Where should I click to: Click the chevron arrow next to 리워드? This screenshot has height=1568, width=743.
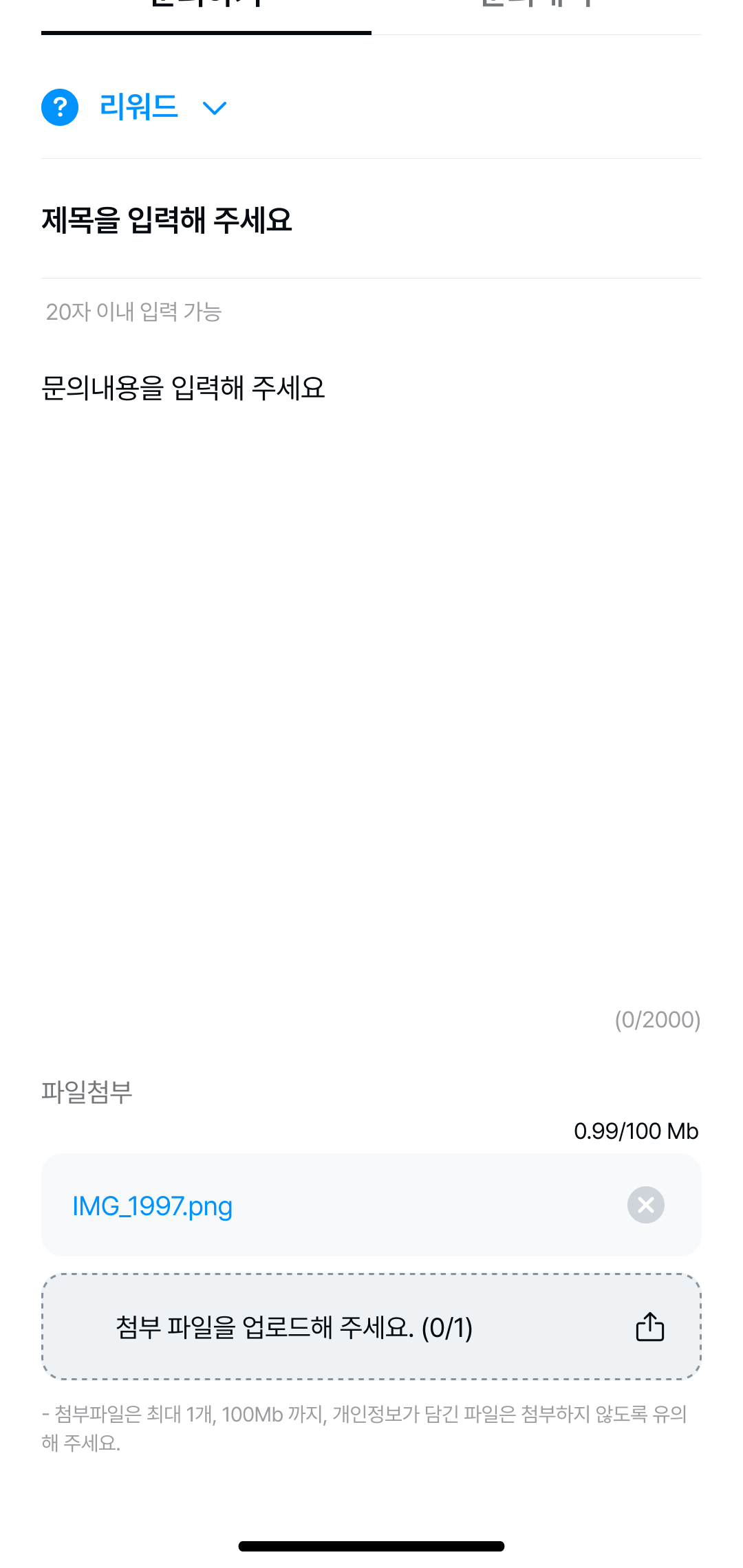point(213,108)
